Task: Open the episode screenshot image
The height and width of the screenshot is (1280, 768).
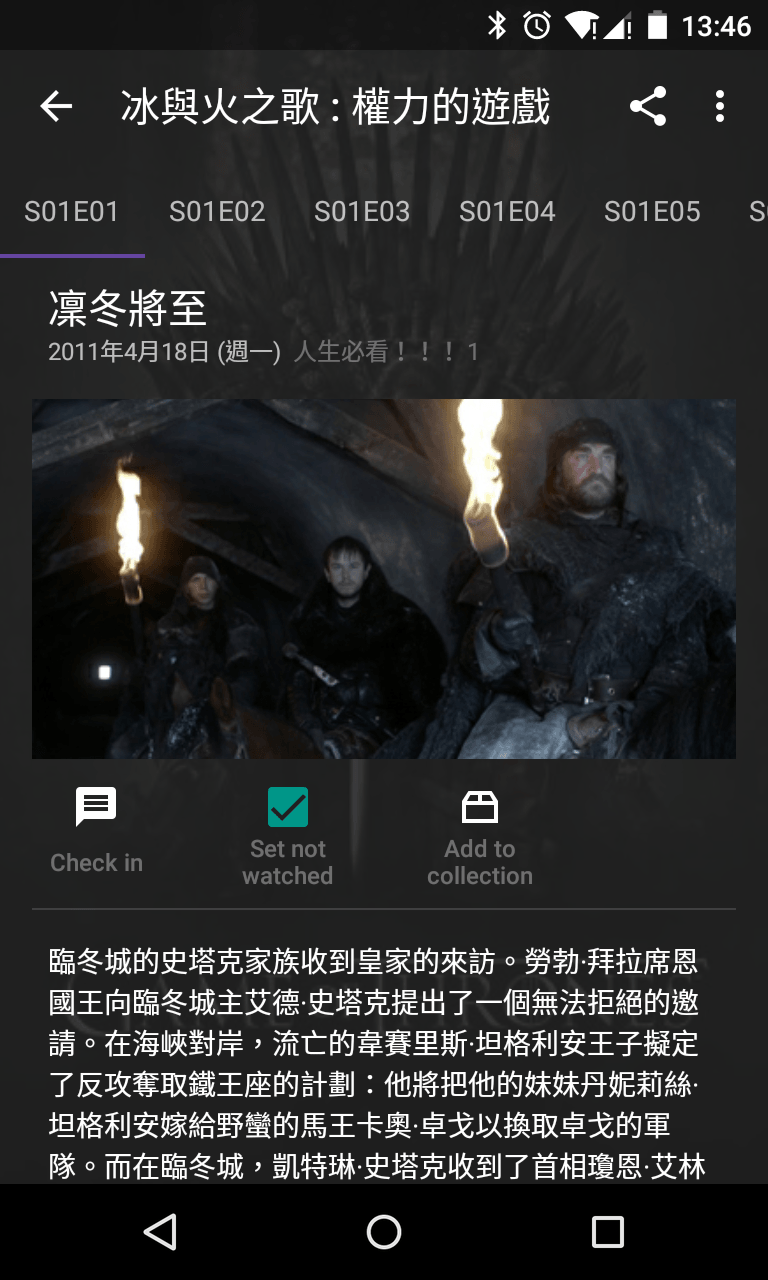Action: [x=384, y=578]
